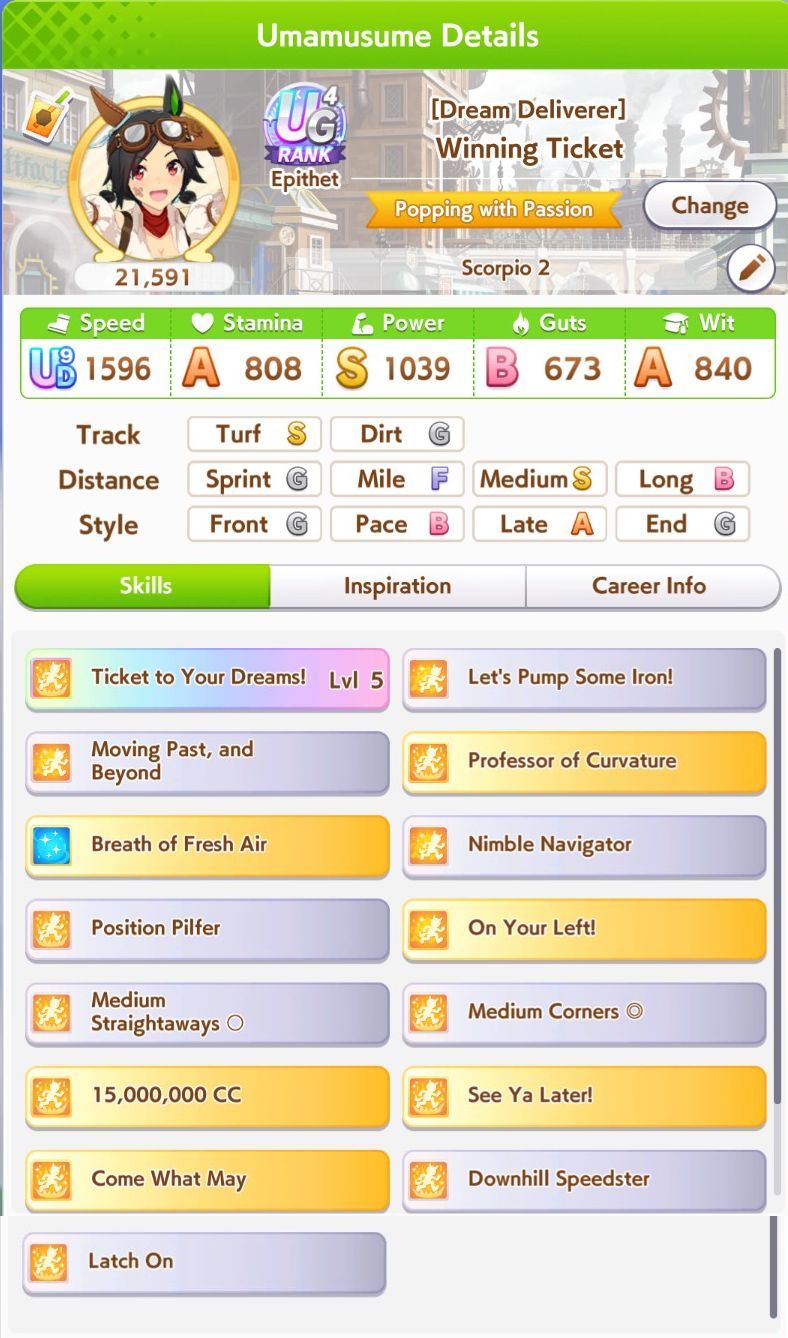
Task: Tap the Change epithet button
Action: click(x=709, y=206)
